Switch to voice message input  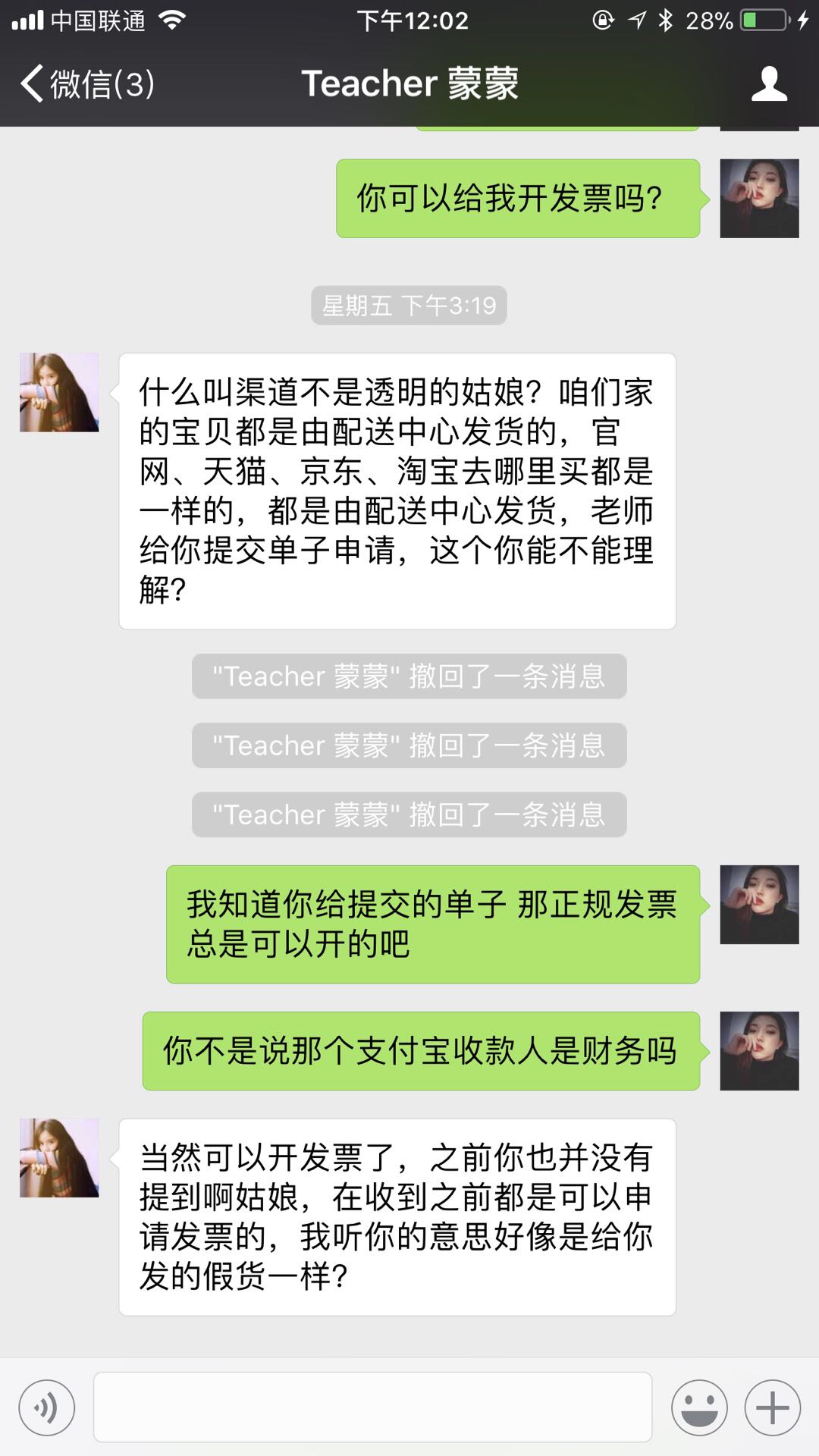pos(47,1408)
